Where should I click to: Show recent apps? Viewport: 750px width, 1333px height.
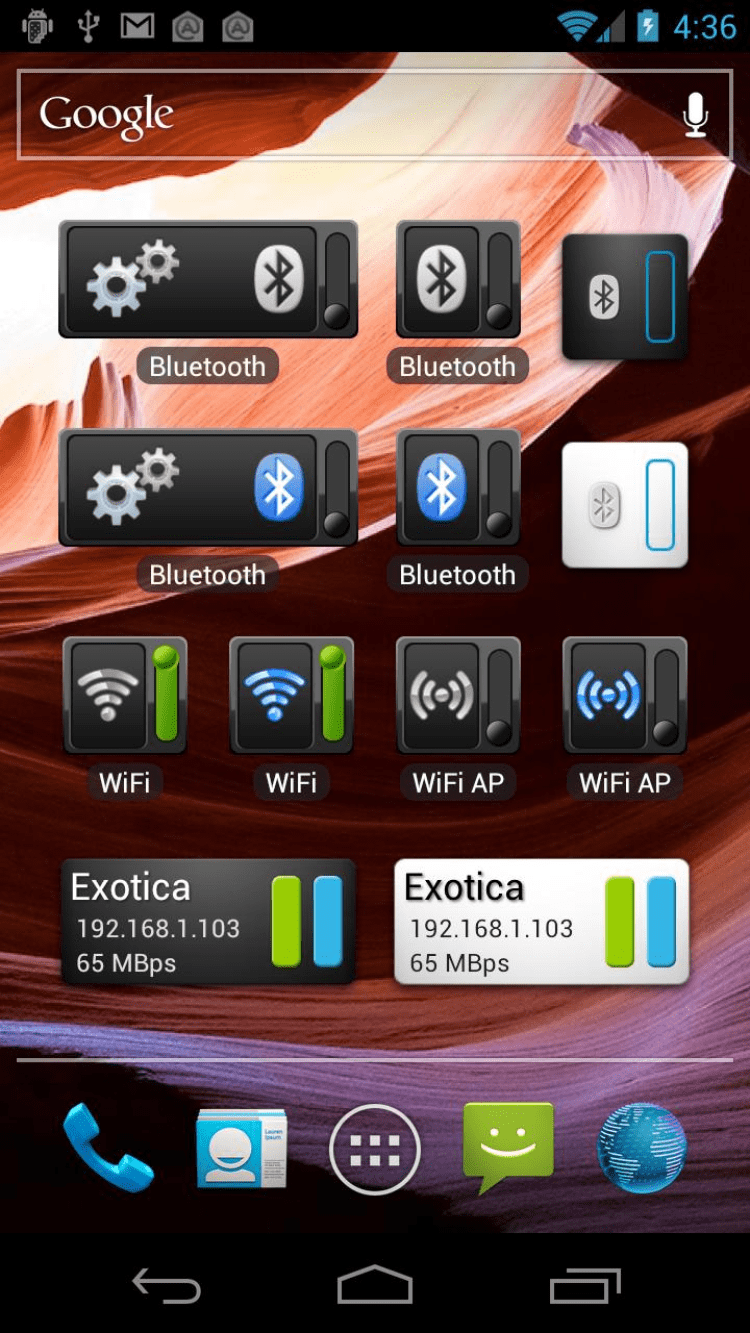(x=585, y=1286)
